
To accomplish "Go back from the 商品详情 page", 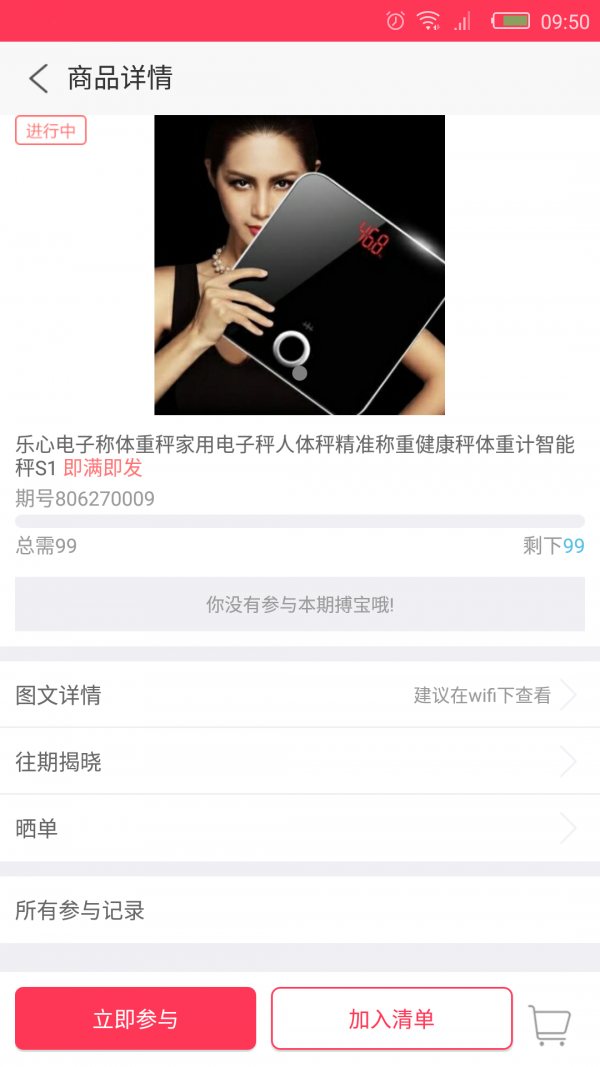I will click(38, 78).
